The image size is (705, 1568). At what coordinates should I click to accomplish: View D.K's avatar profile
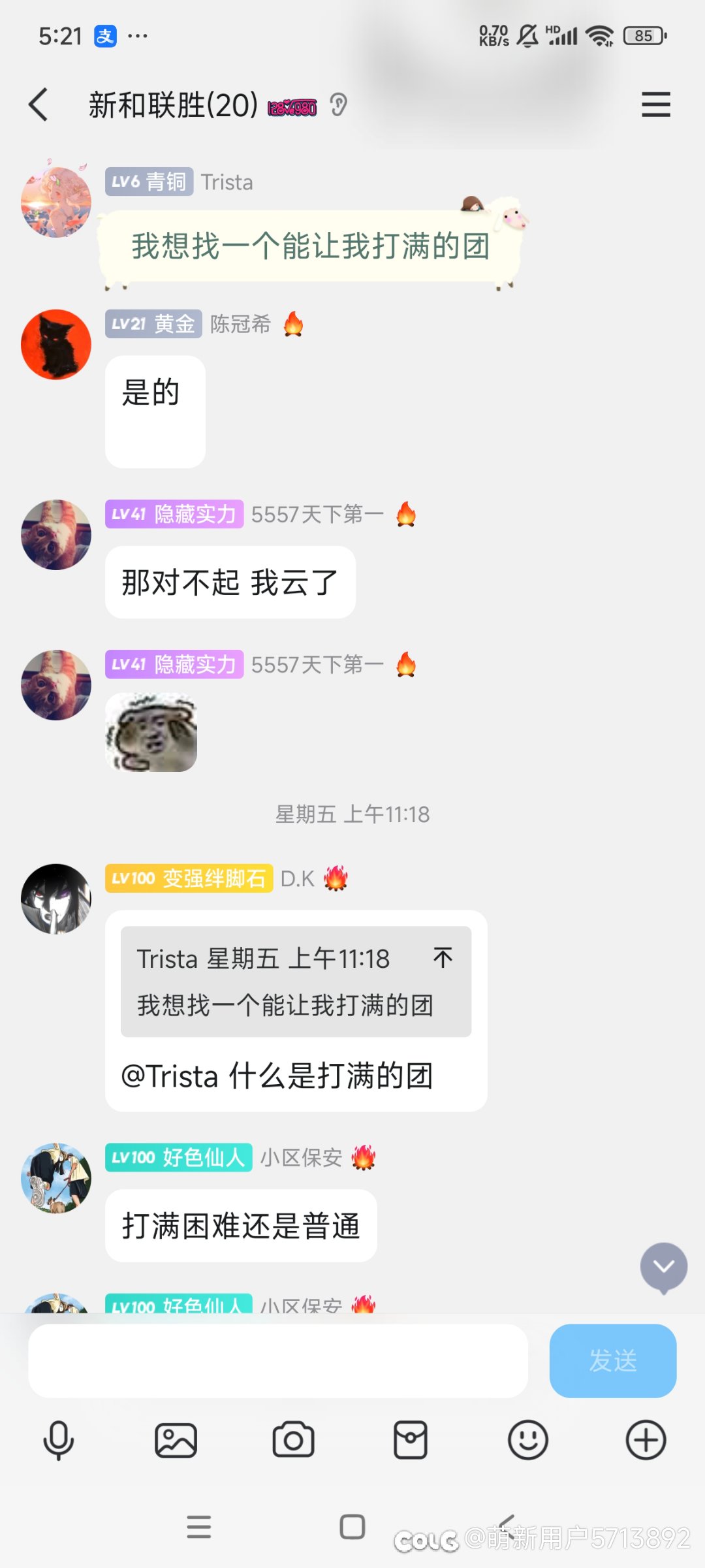(x=56, y=899)
